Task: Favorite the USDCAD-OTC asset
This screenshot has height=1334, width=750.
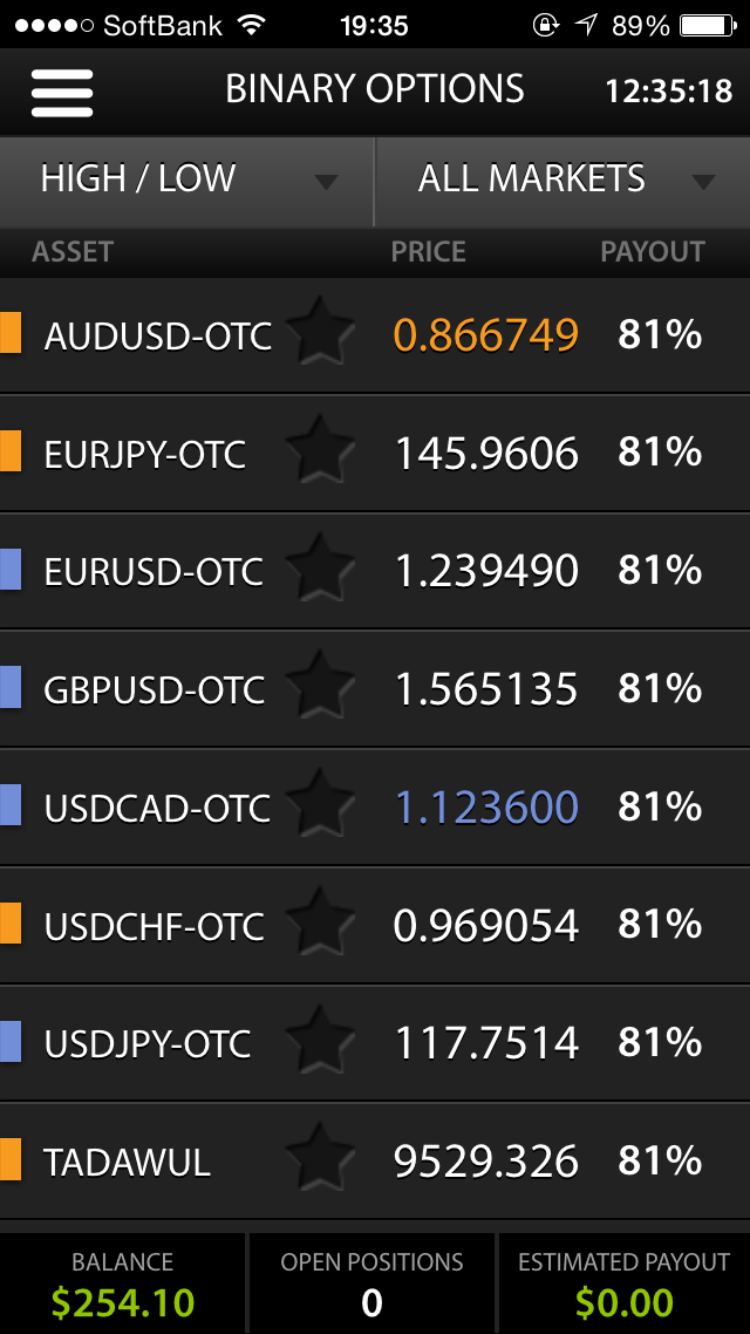Action: 320,803
